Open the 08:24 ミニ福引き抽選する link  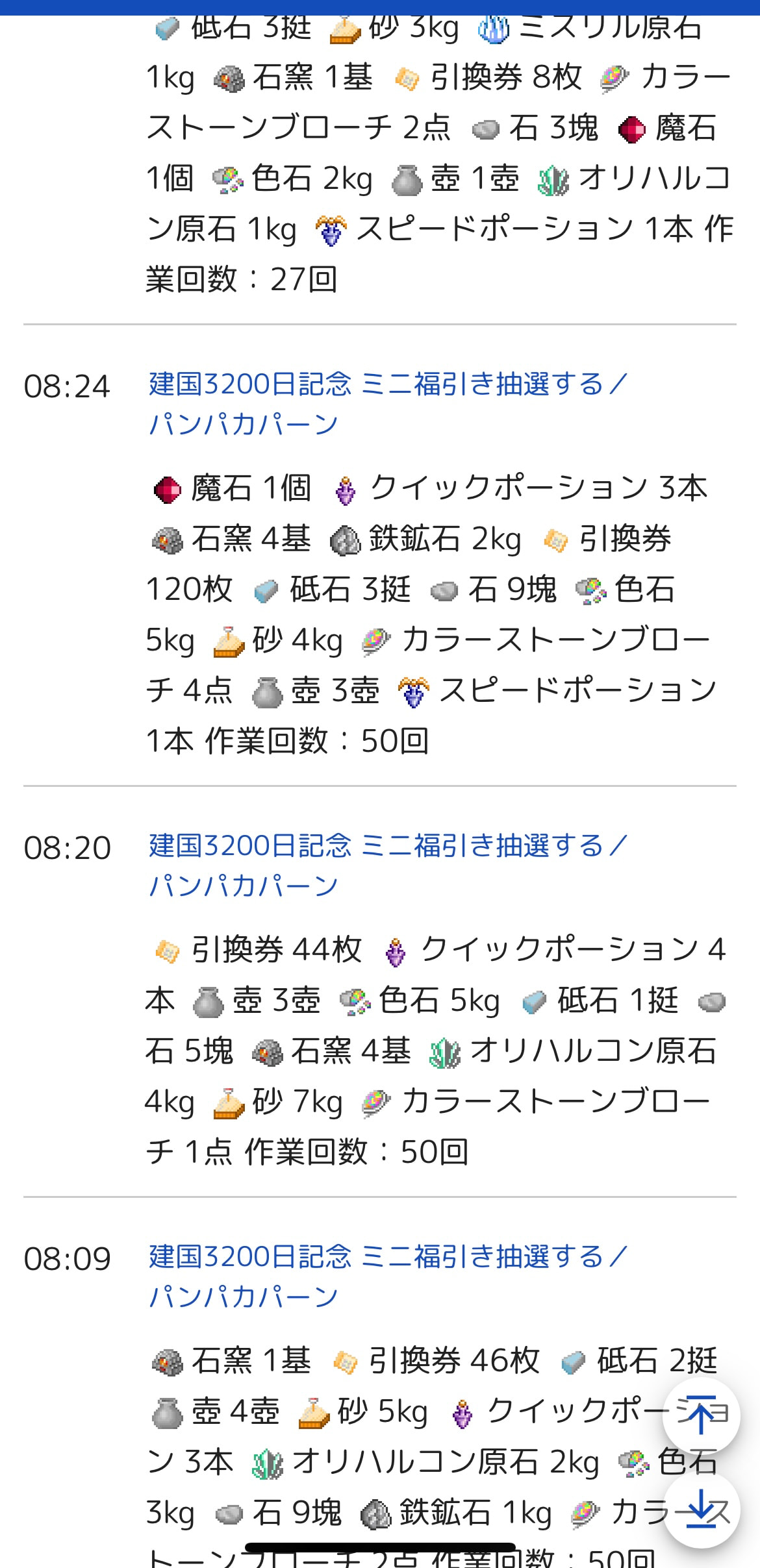click(x=387, y=385)
